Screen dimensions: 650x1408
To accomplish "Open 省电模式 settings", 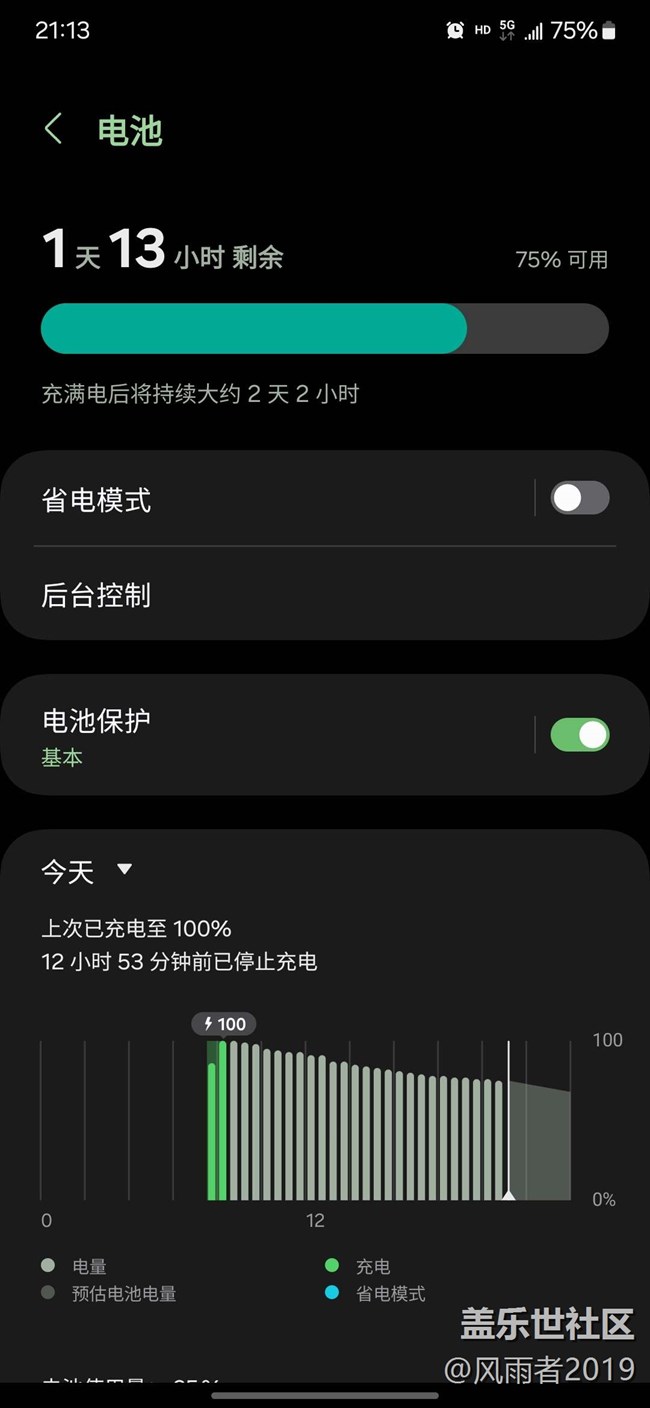I will (270, 499).
